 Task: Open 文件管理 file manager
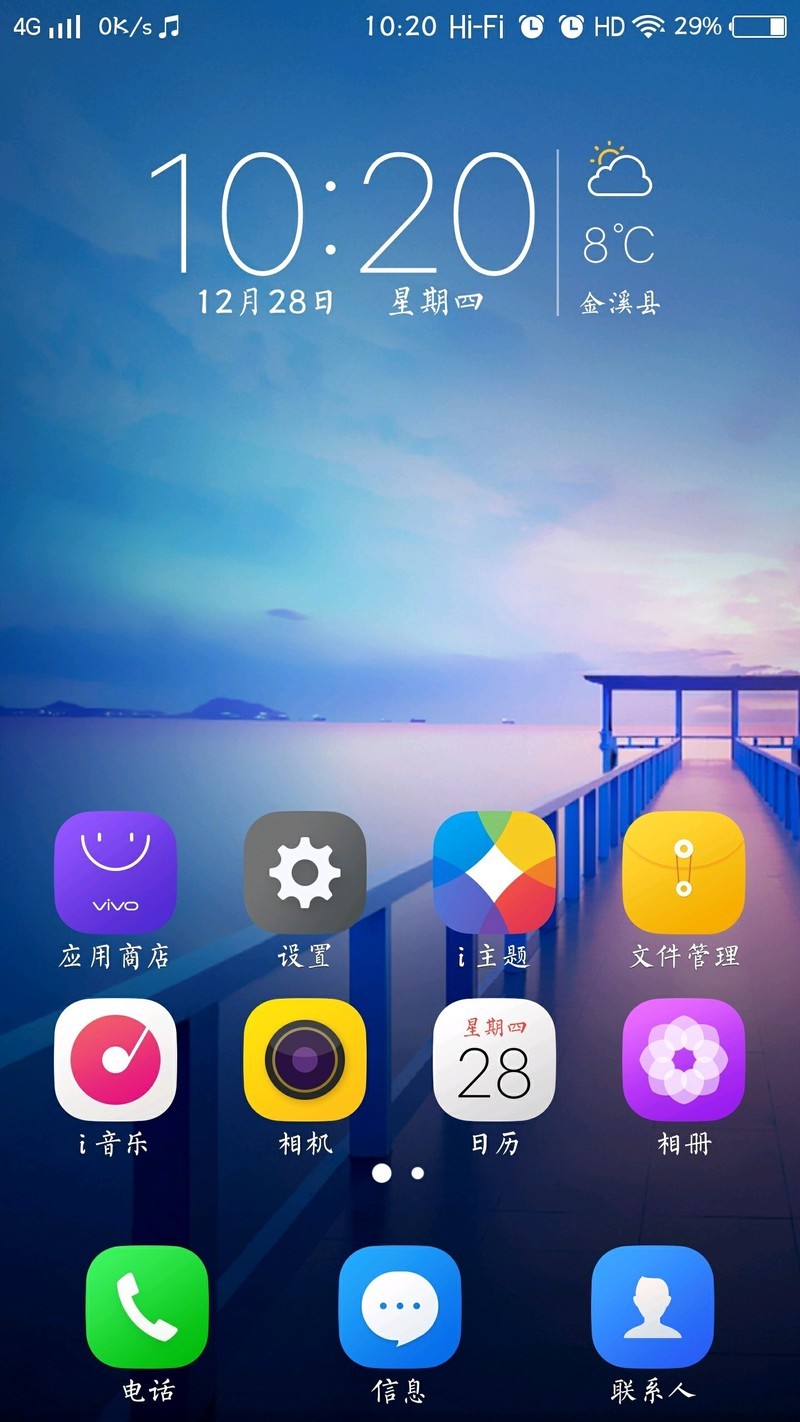coord(684,871)
